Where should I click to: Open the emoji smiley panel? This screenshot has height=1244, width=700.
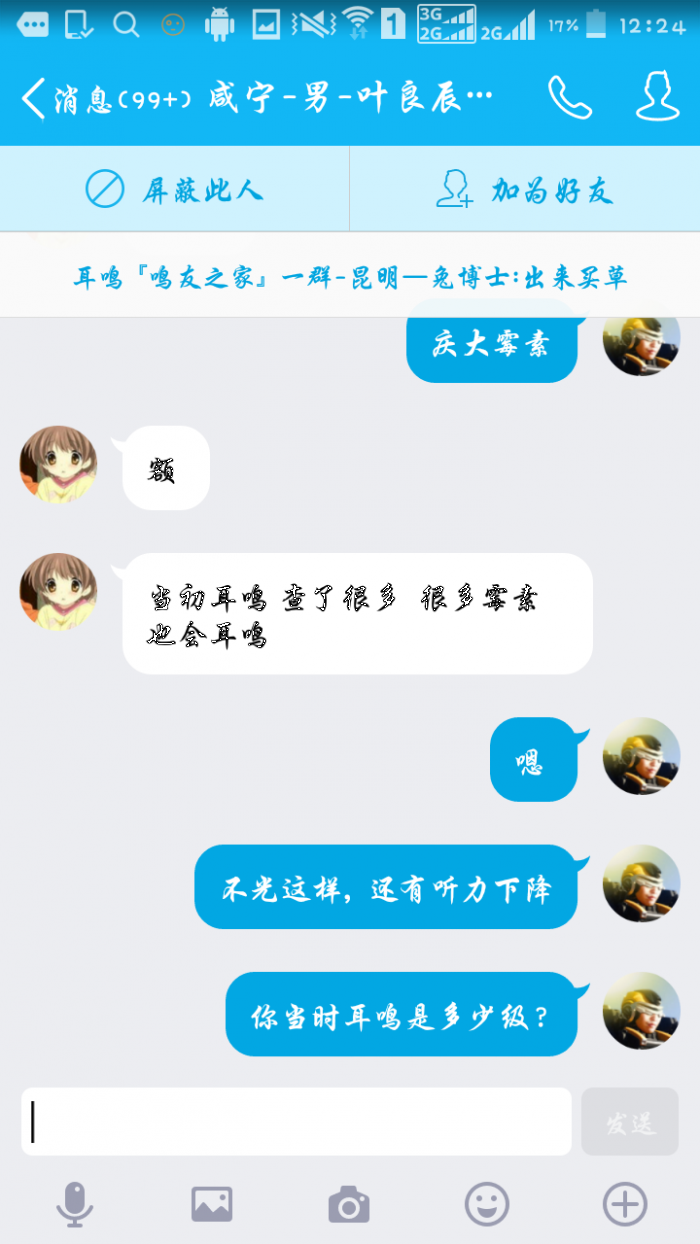click(x=487, y=1204)
